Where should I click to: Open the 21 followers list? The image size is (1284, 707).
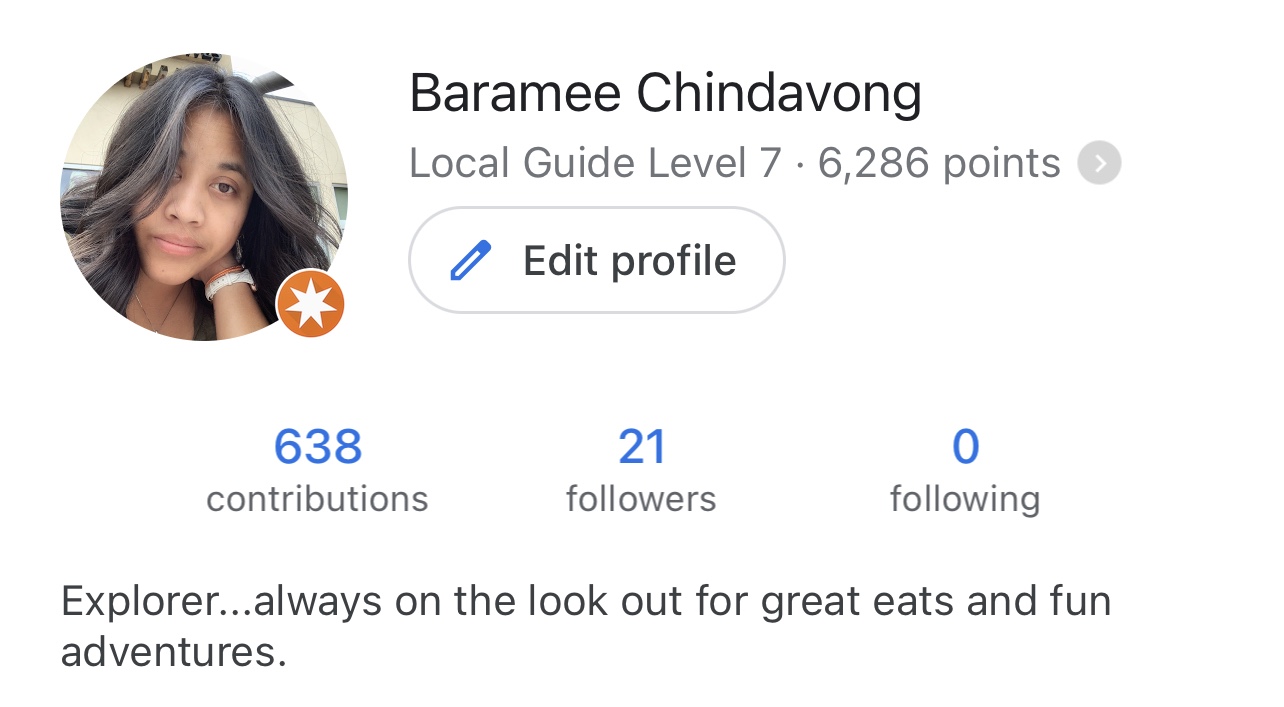coord(641,470)
